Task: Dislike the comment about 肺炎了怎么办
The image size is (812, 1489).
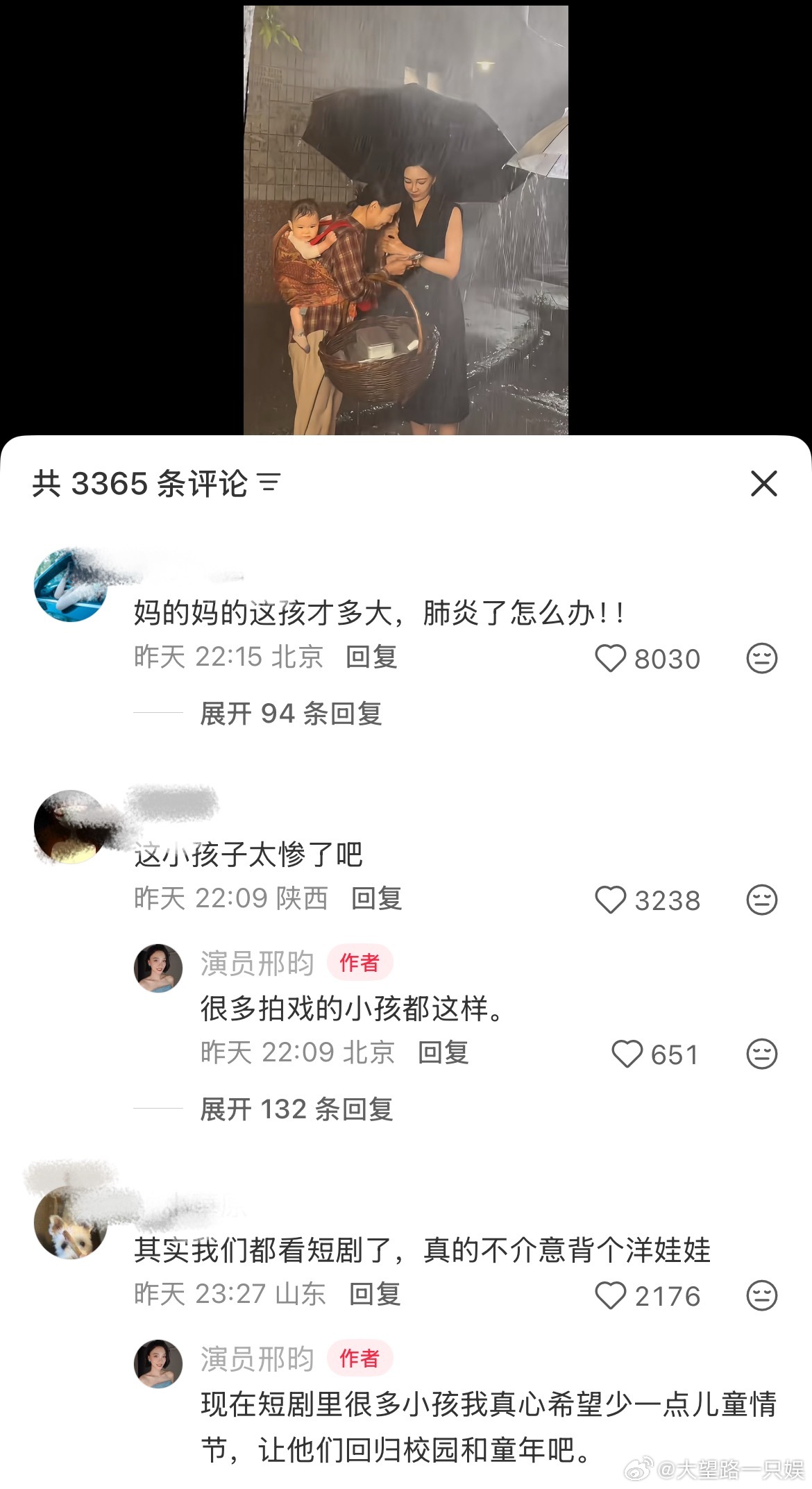Action: click(761, 658)
